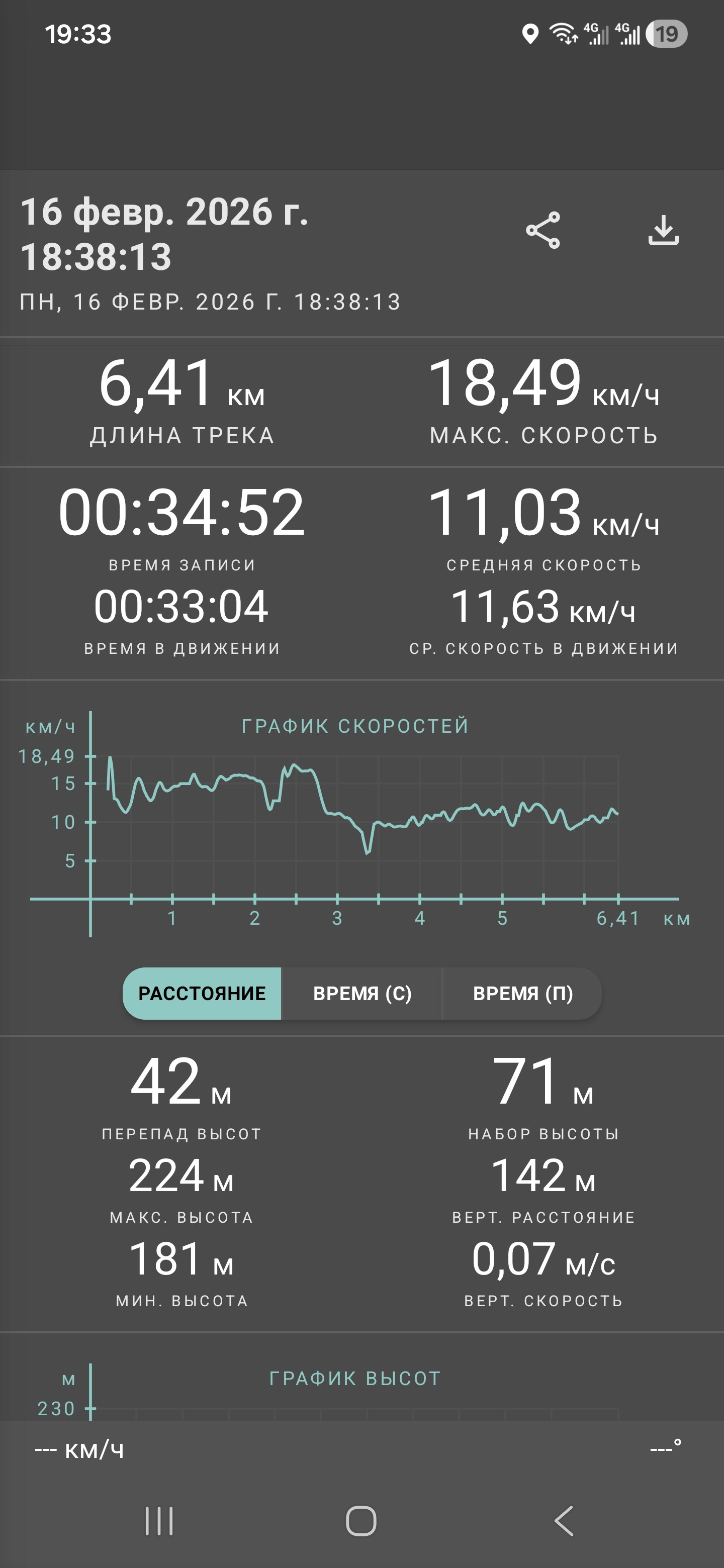Open recent apps from navigation bar
Screen dimensions: 724x1568
point(159,1521)
